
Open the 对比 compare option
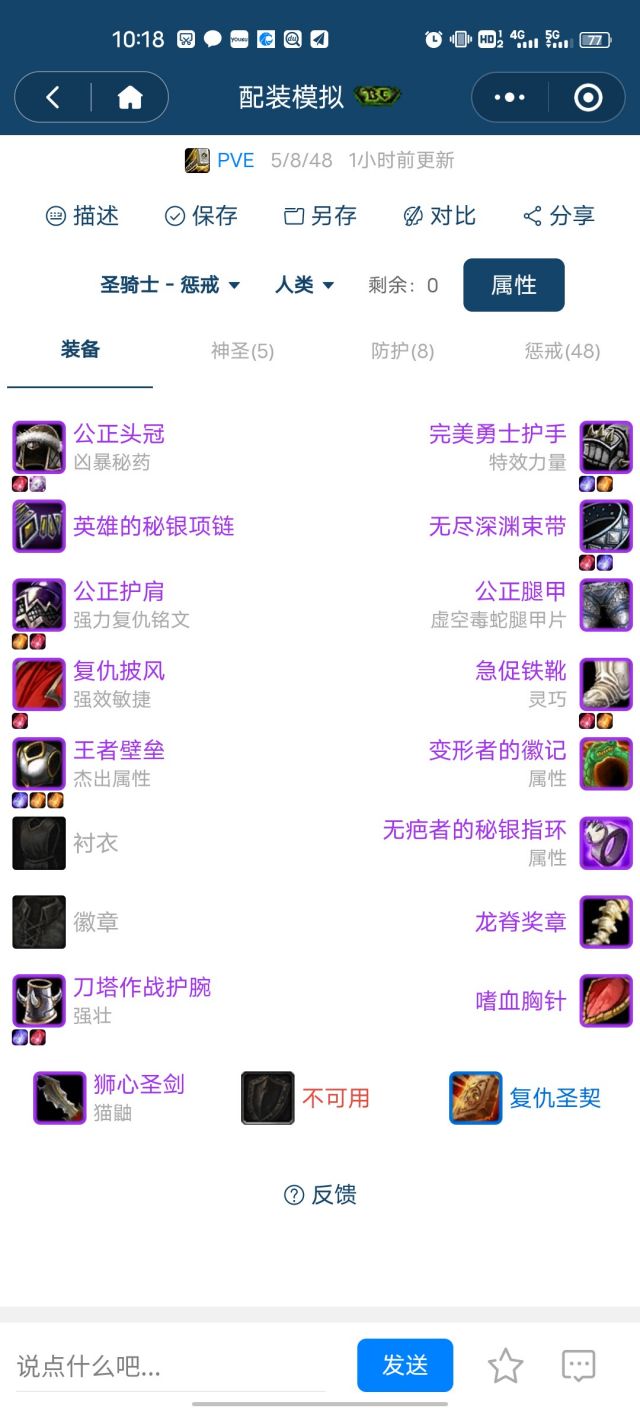[439, 216]
